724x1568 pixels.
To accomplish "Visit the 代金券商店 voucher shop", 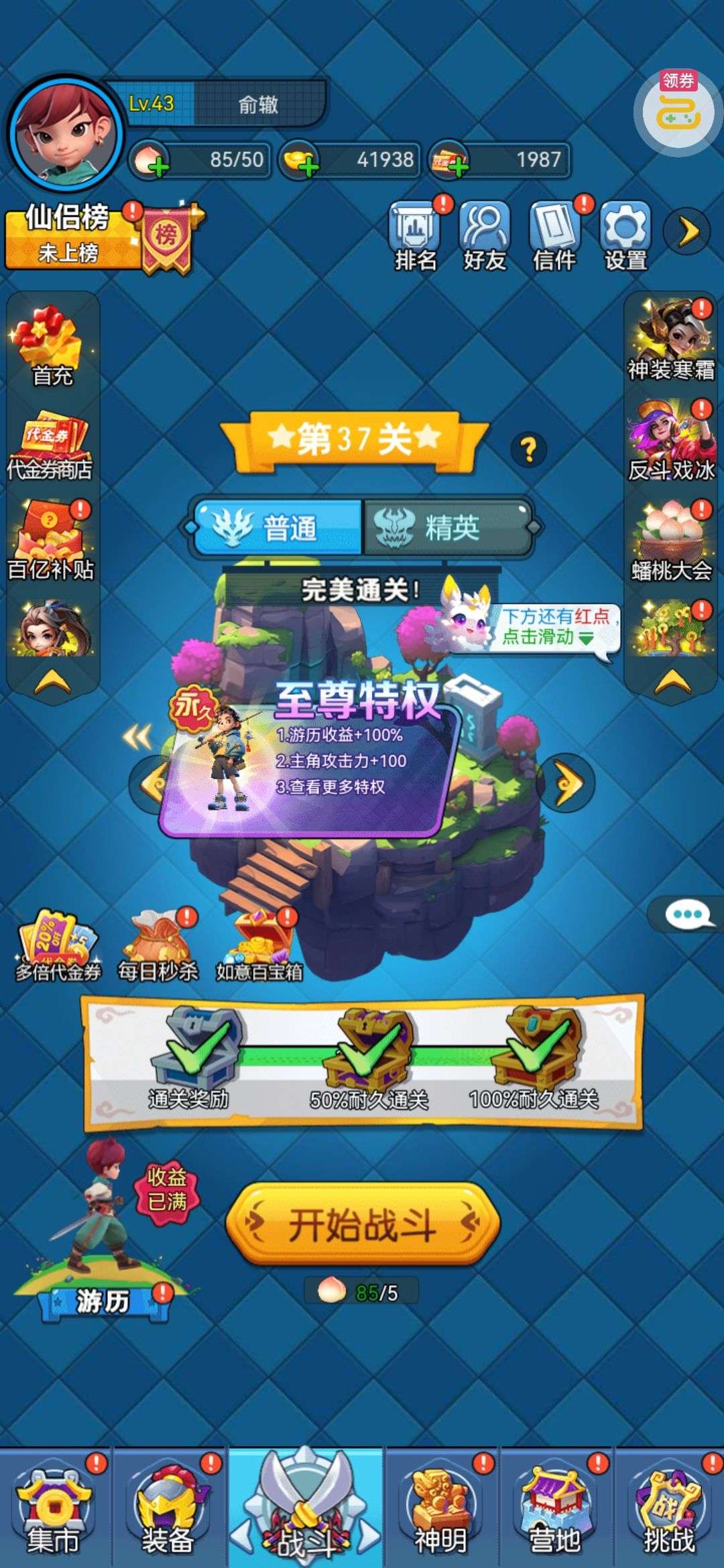I will click(x=50, y=446).
